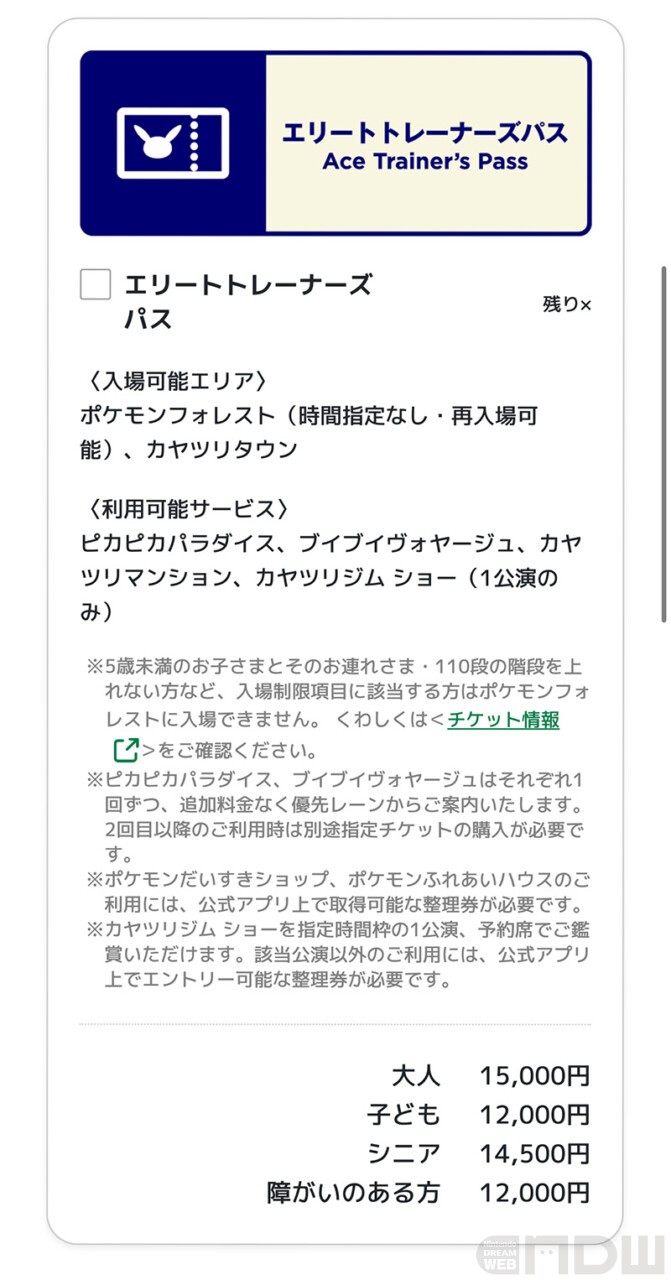The height and width of the screenshot is (1280, 671).
Task: Open the チケット情報 link
Action: pos(503,719)
